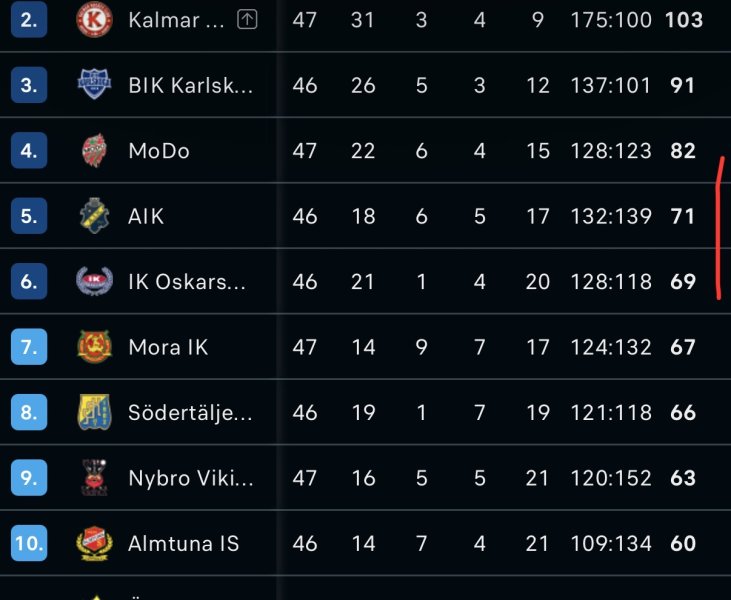
Task: Open Almtuna IS team details
Action: click(x=183, y=544)
